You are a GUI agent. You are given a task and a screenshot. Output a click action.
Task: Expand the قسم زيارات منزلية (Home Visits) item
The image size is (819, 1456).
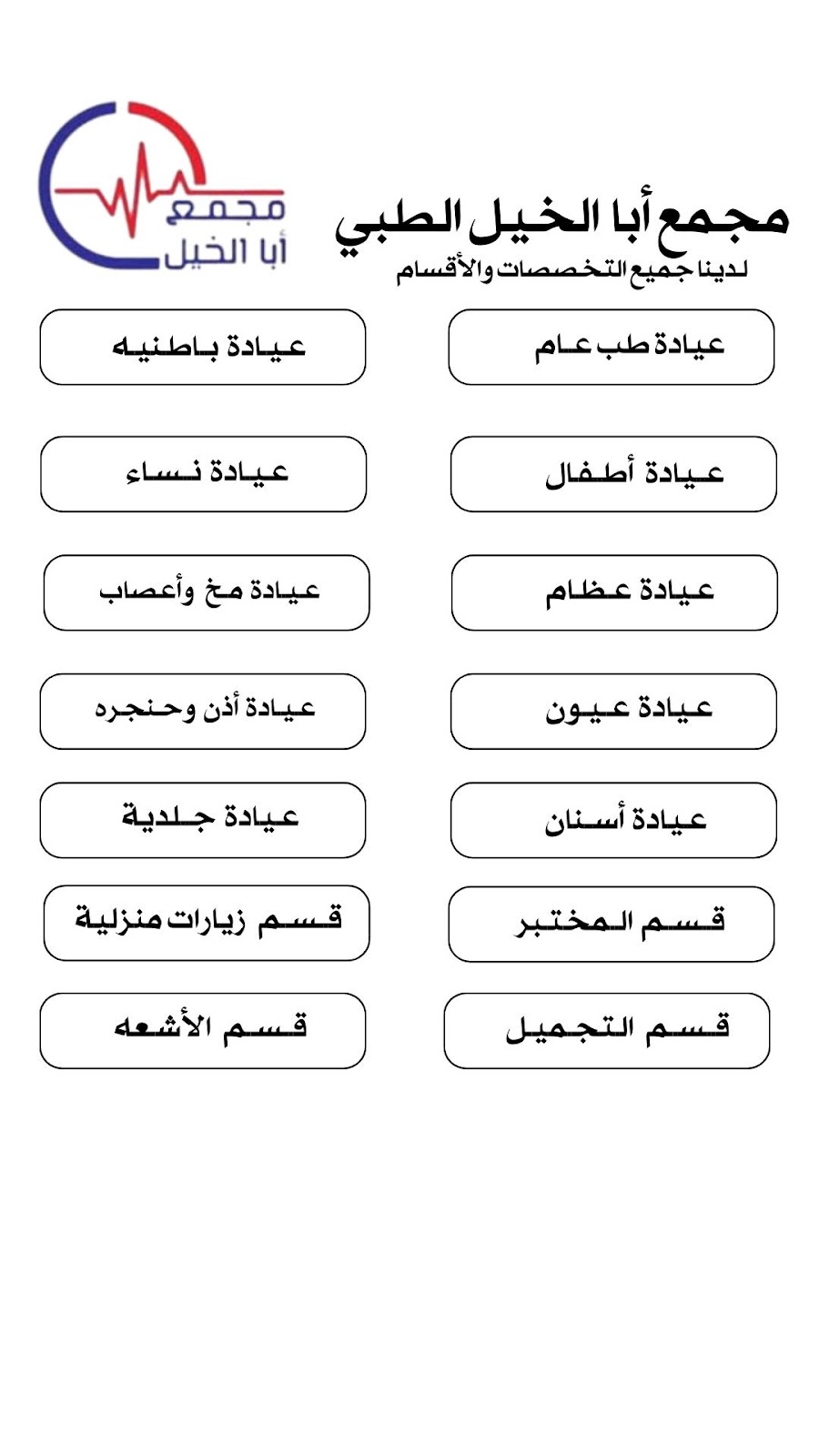206,921
